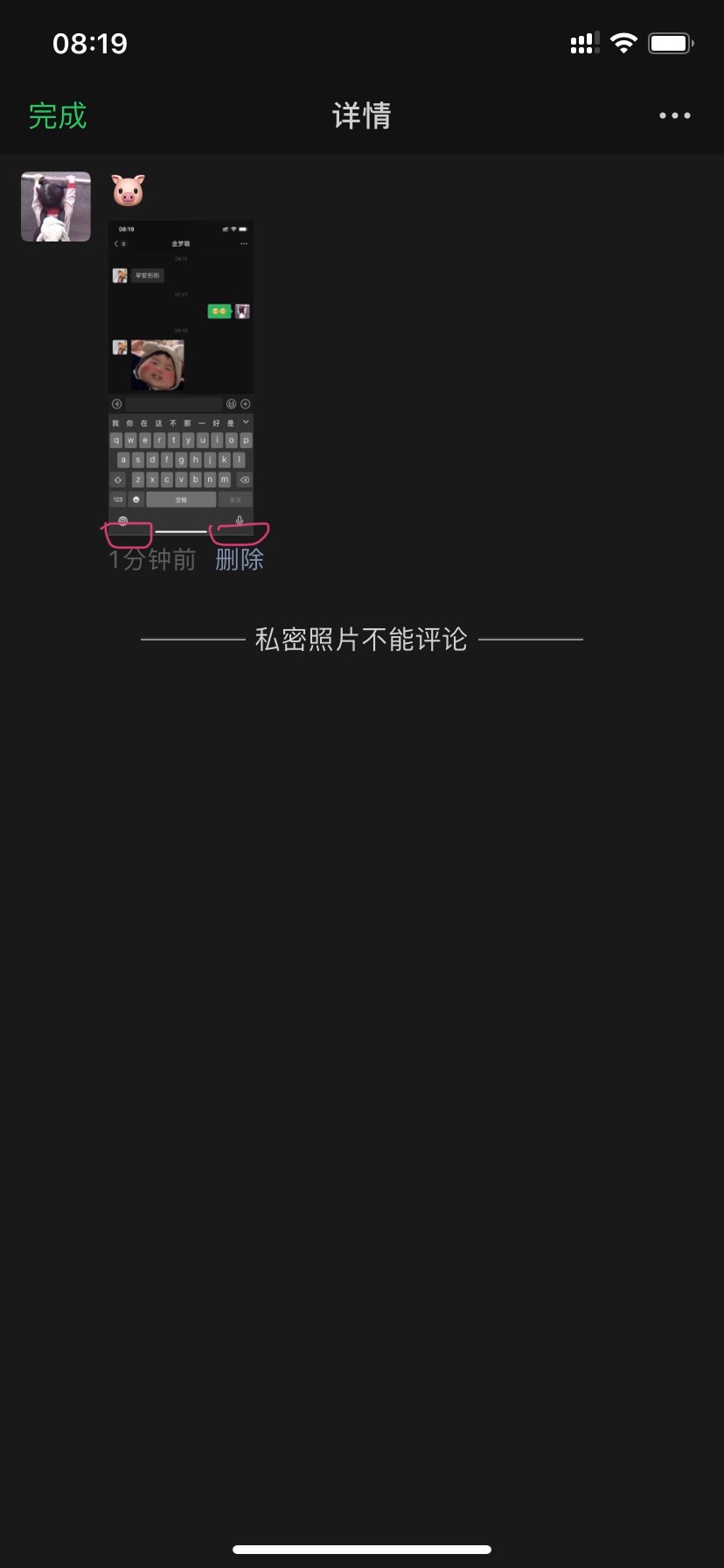The width and height of the screenshot is (724, 1568).
Task: Open the poster's profile avatar
Action: pos(56,206)
